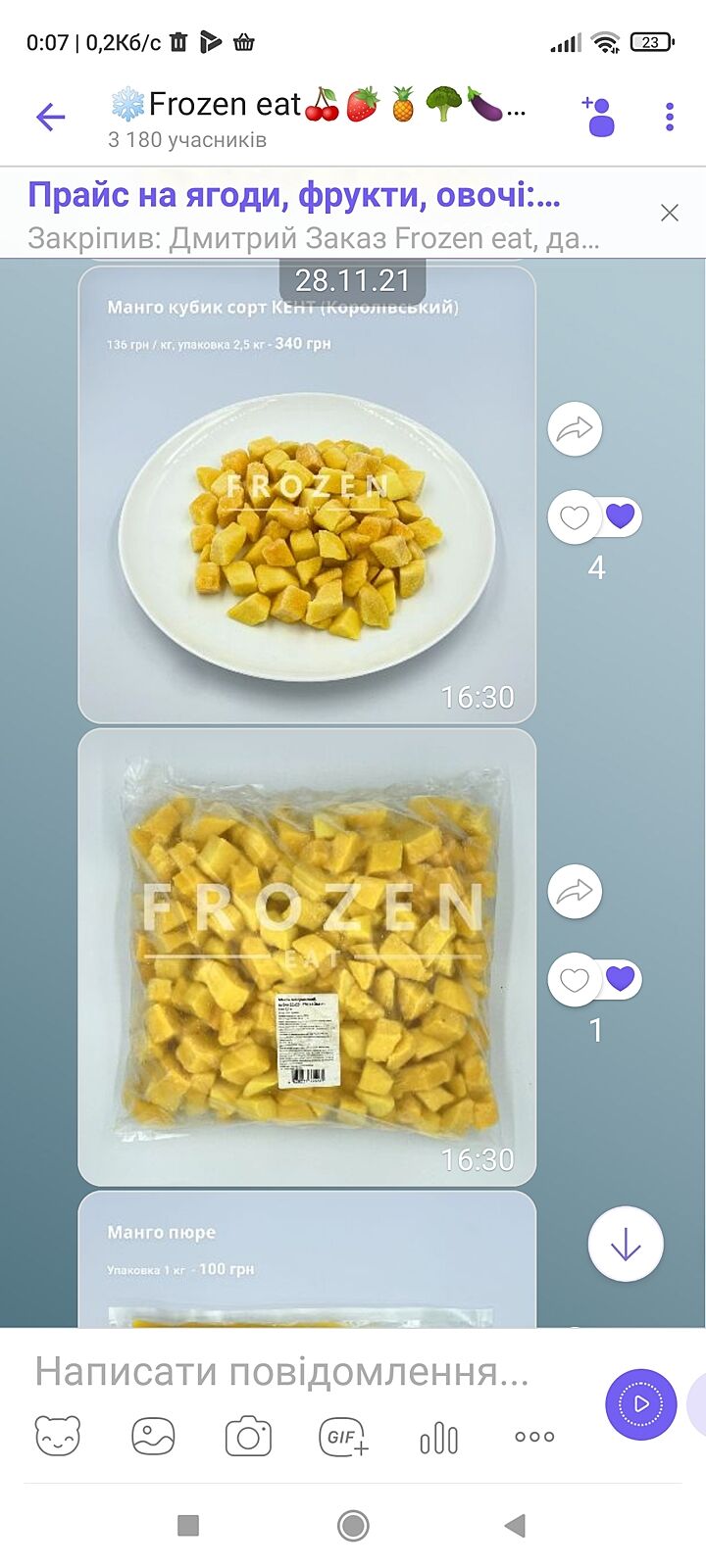Open the camera to take a photo
Image resolution: width=706 pixels, height=1568 pixels.
click(x=248, y=1437)
